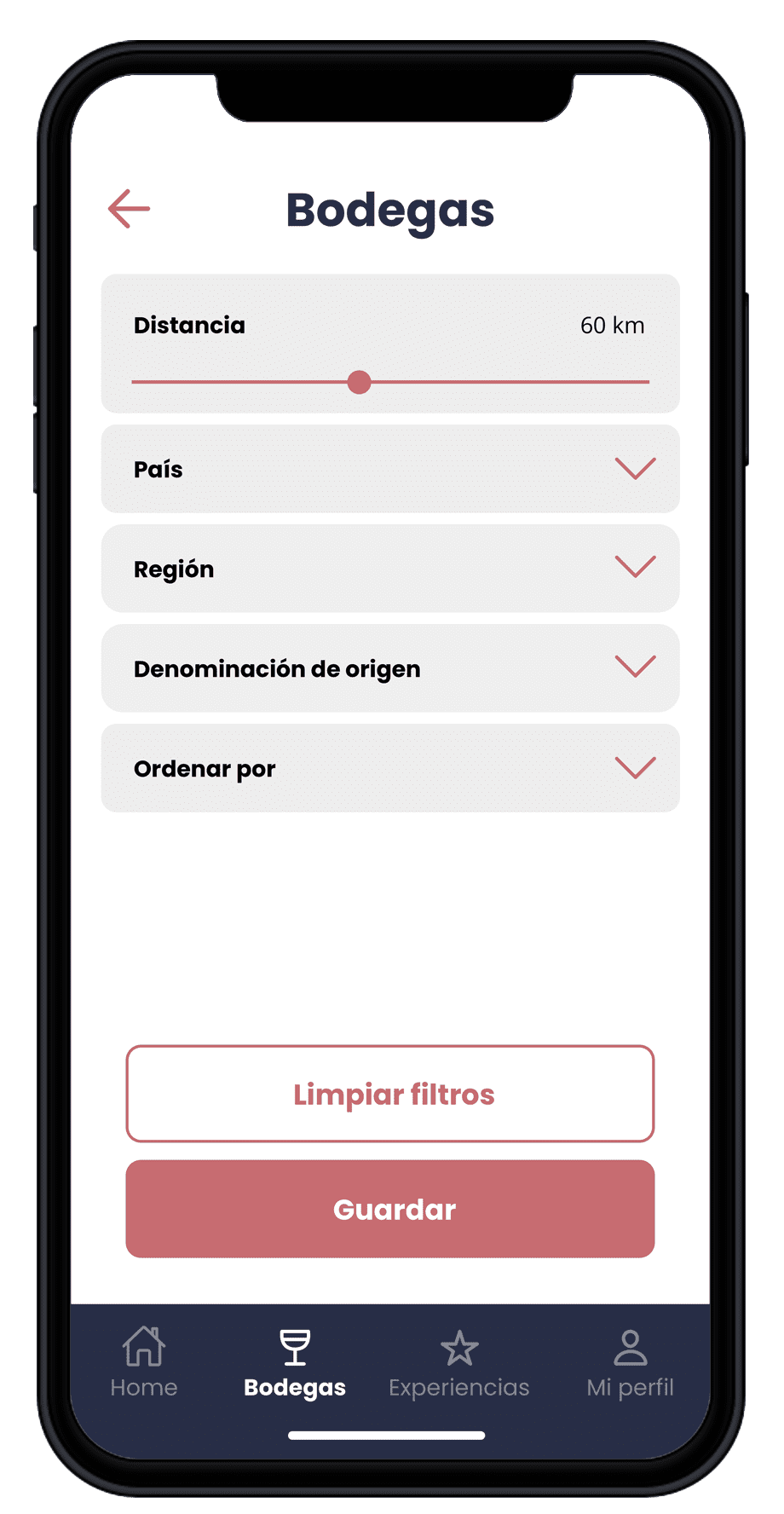The width and height of the screenshot is (784, 1514).
Task: Expand the País dropdown
Action: 635,469
